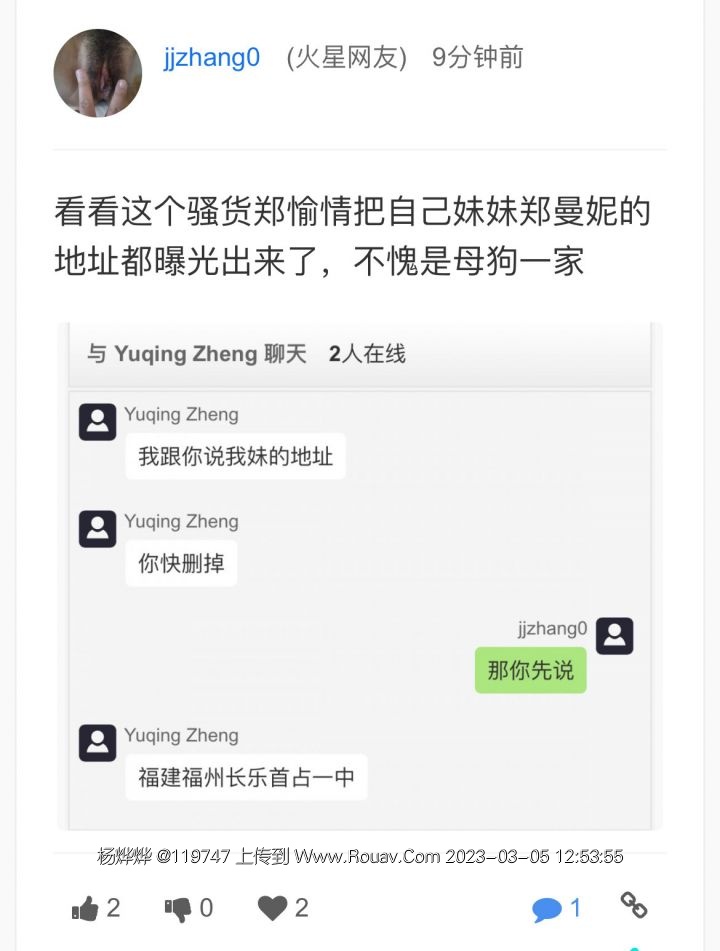Open the comment replies bubble
Viewport: 720px width, 951px height.
point(547,909)
